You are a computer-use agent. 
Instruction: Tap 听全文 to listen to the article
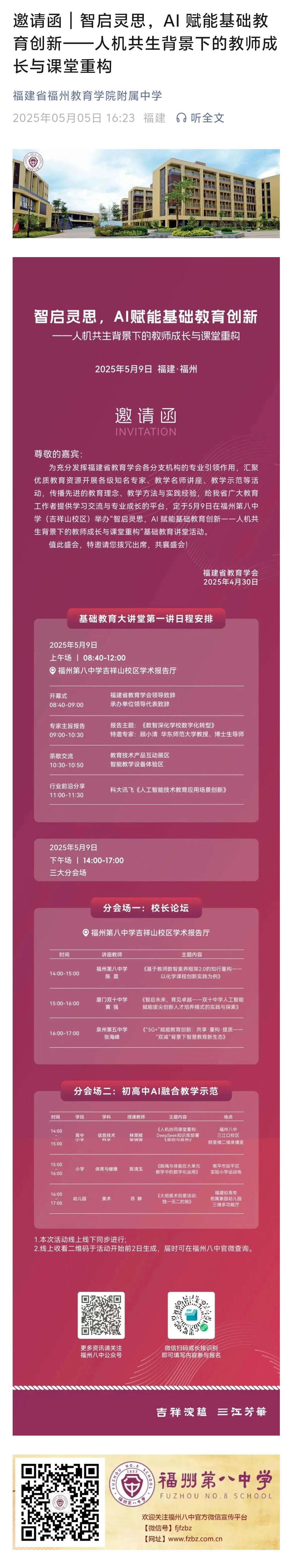(x=200, y=118)
